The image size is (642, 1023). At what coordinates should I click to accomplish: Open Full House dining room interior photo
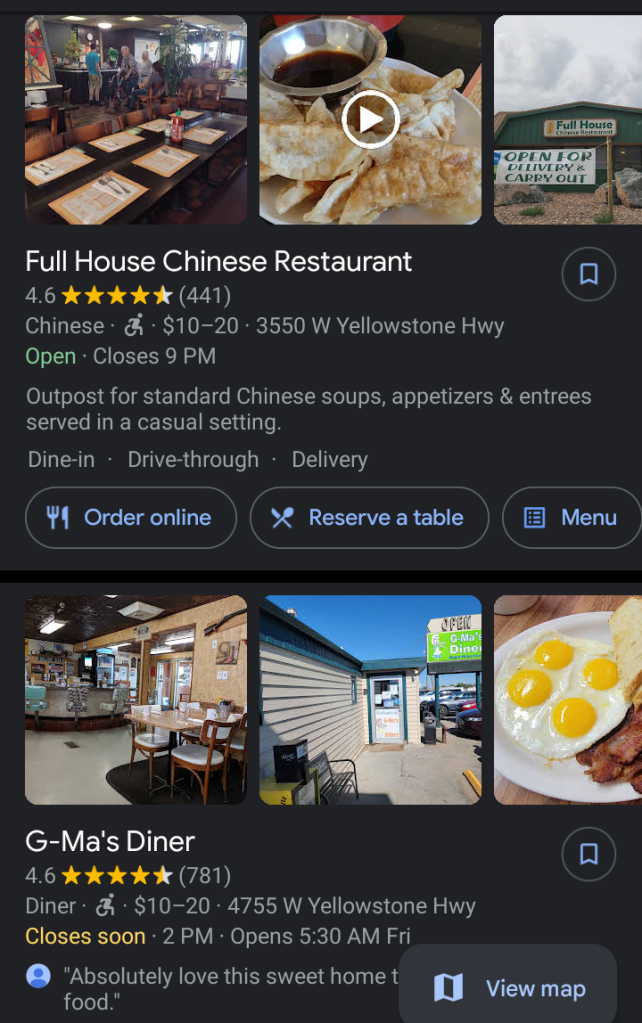[136, 120]
